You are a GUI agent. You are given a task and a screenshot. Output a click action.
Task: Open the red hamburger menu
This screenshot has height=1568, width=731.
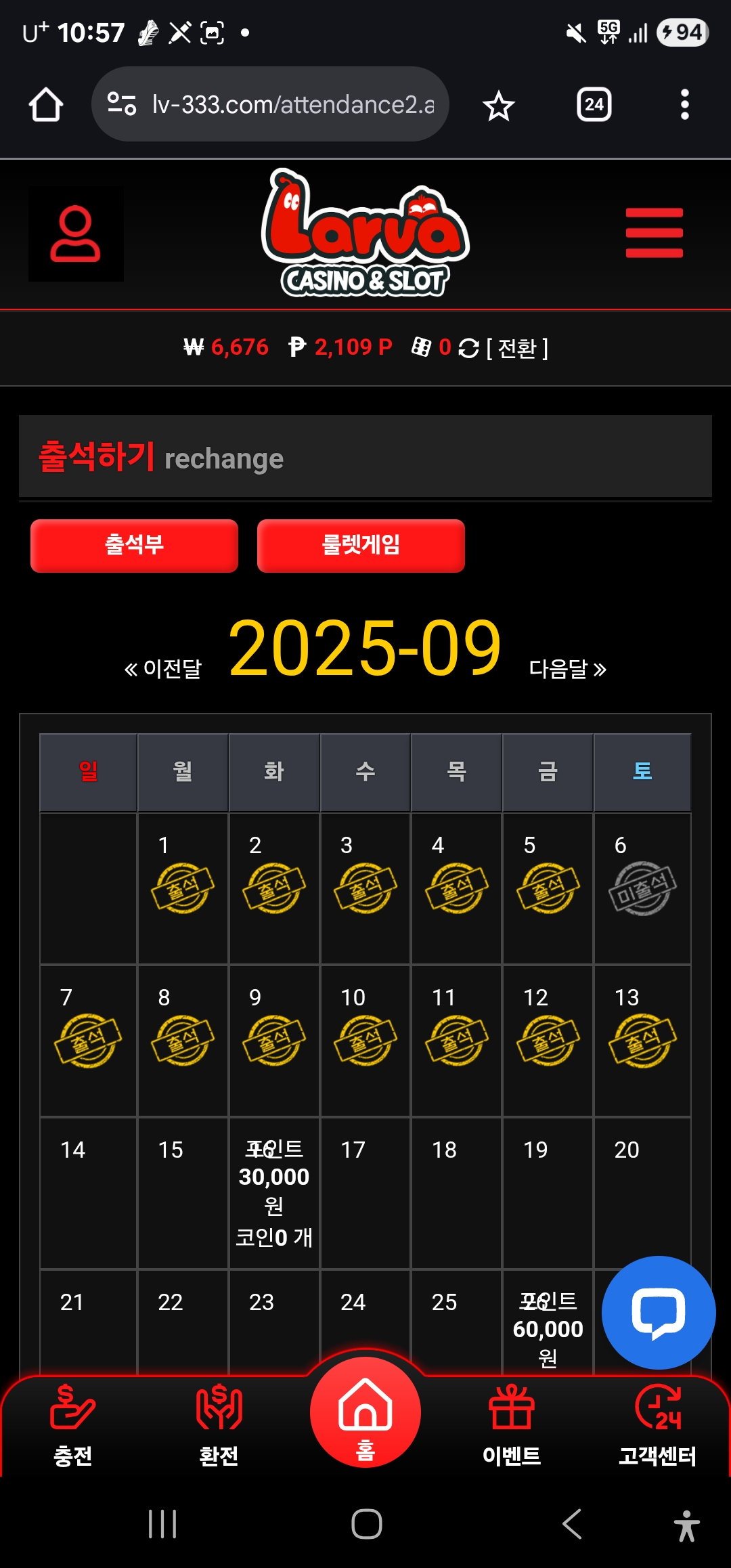654,233
